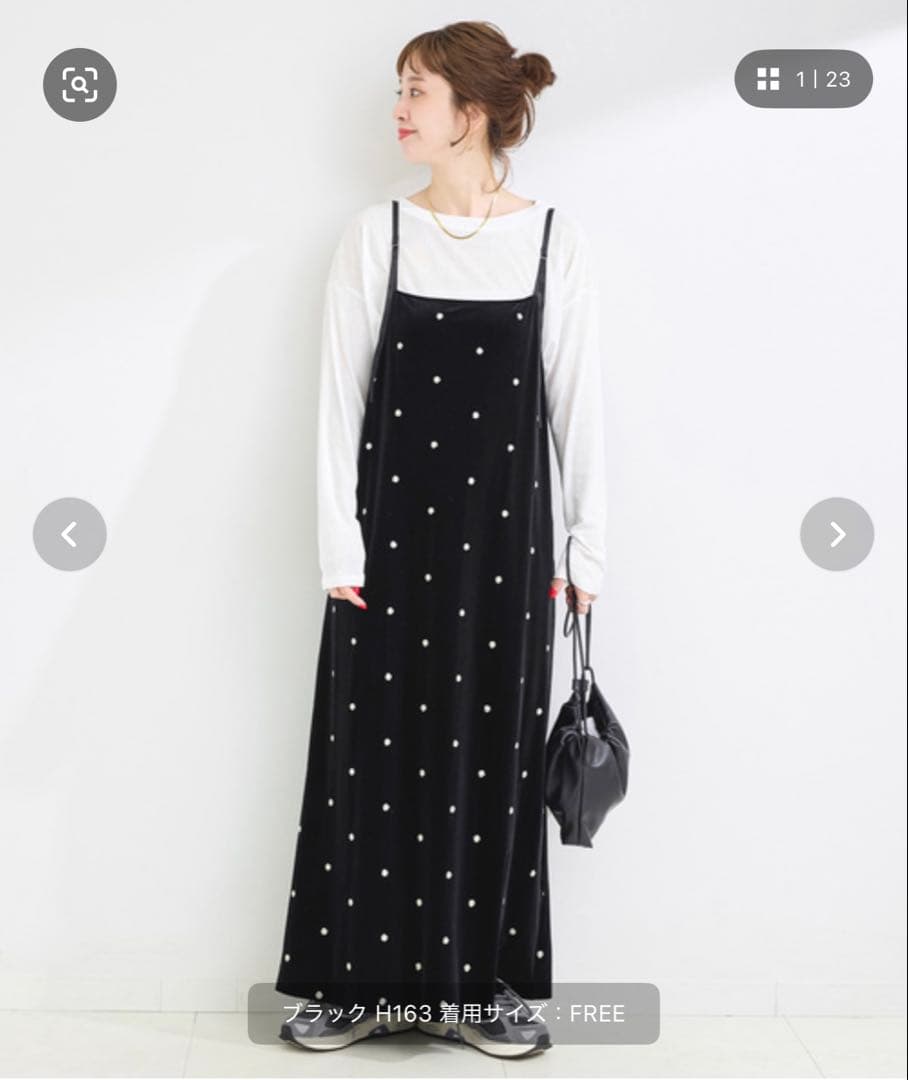The height and width of the screenshot is (1080, 908).
Task: Go to the next product photo
Action: (x=837, y=534)
